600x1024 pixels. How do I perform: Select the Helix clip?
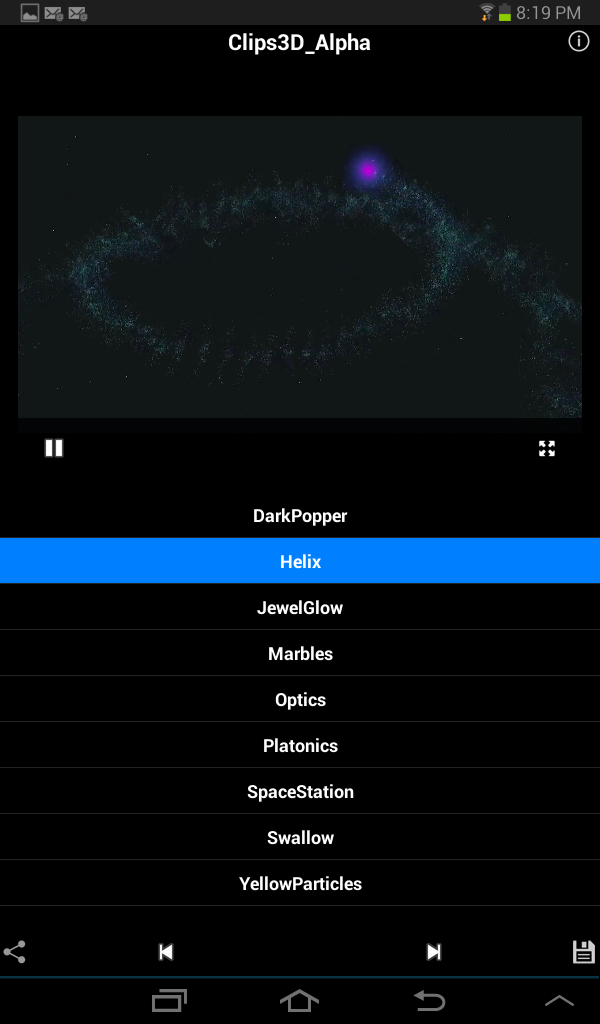click(300, 562)
